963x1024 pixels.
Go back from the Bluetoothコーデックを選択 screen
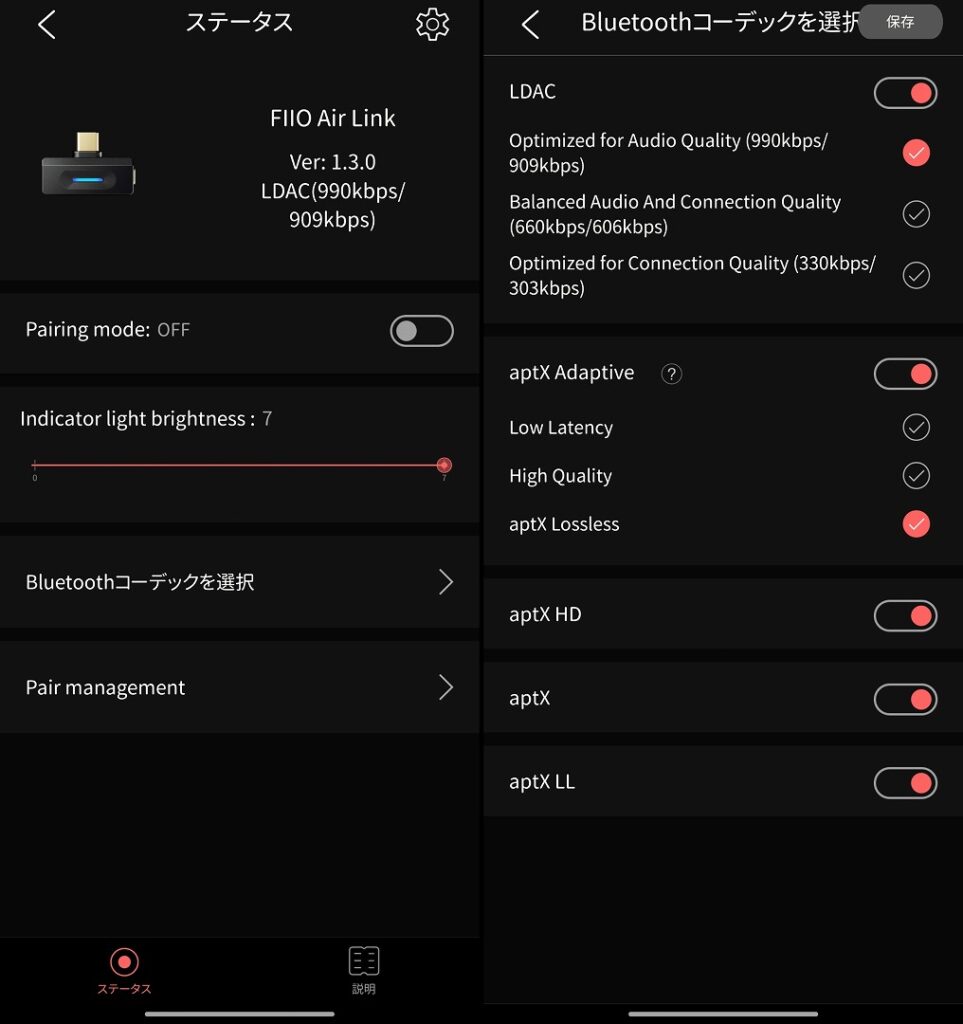point(530,25)
